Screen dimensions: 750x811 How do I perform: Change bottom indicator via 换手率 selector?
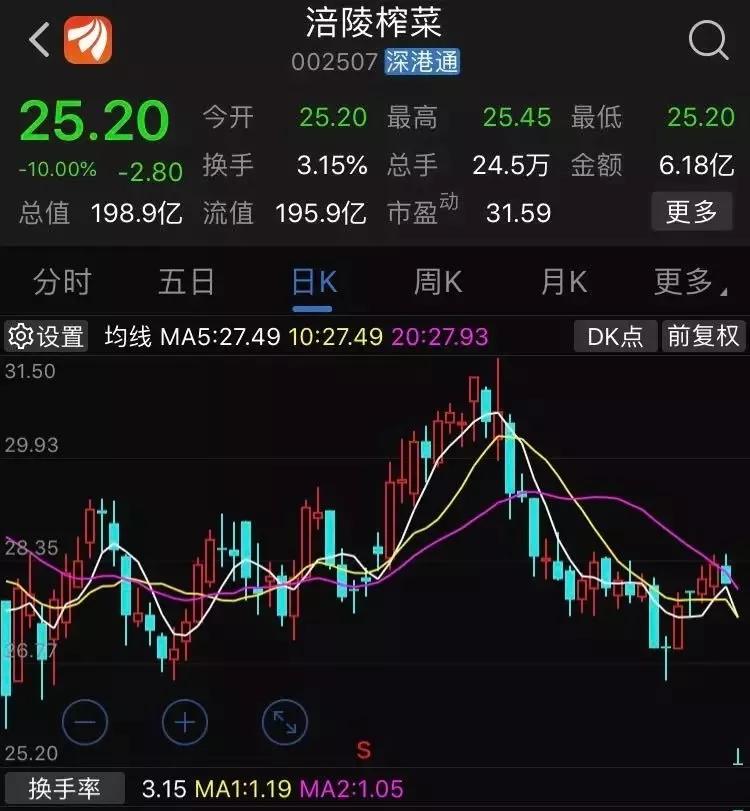(62, 790)
